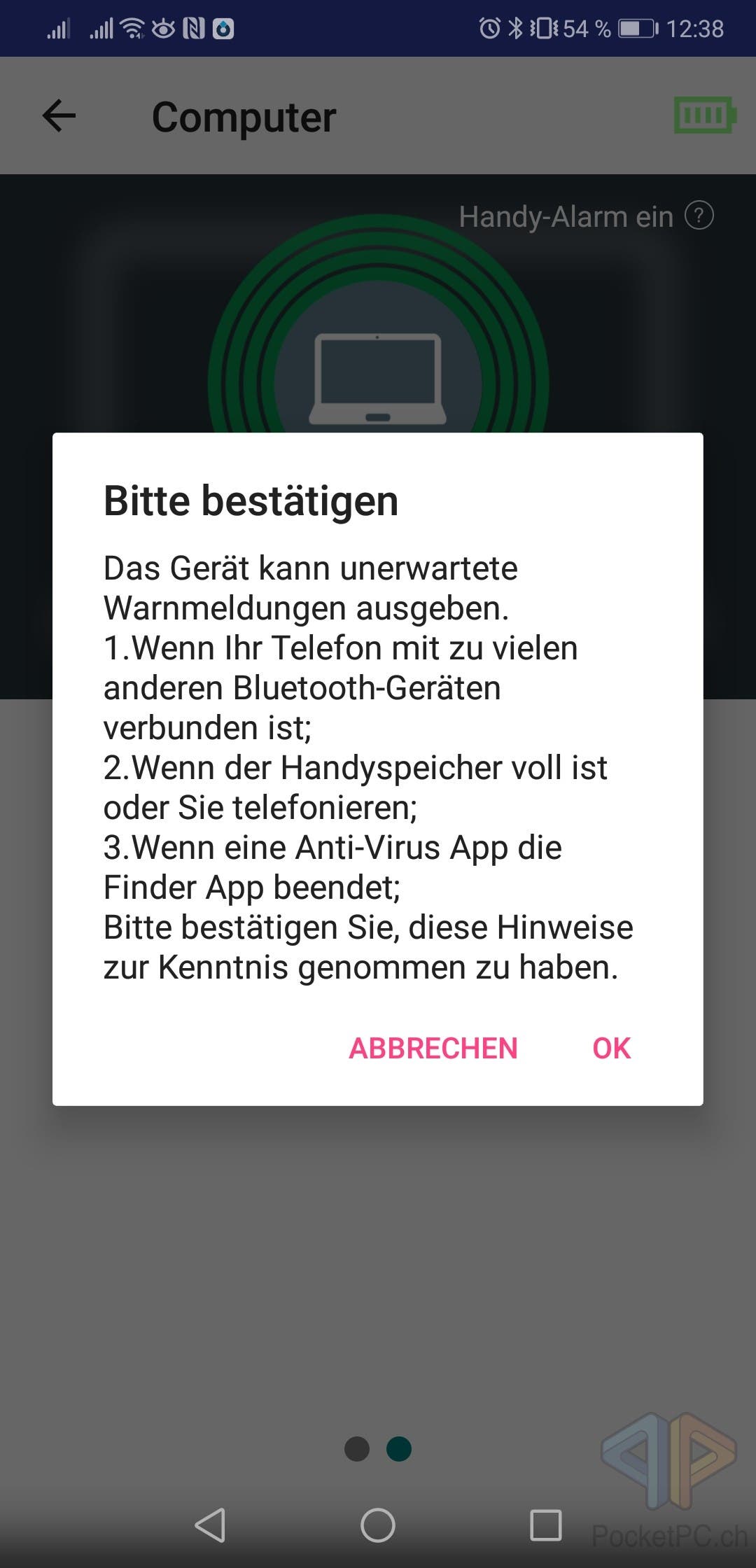Tap ABBRECHEN to cancel the dialog
Screen dimensions: 756x1568
[433, 1048]
